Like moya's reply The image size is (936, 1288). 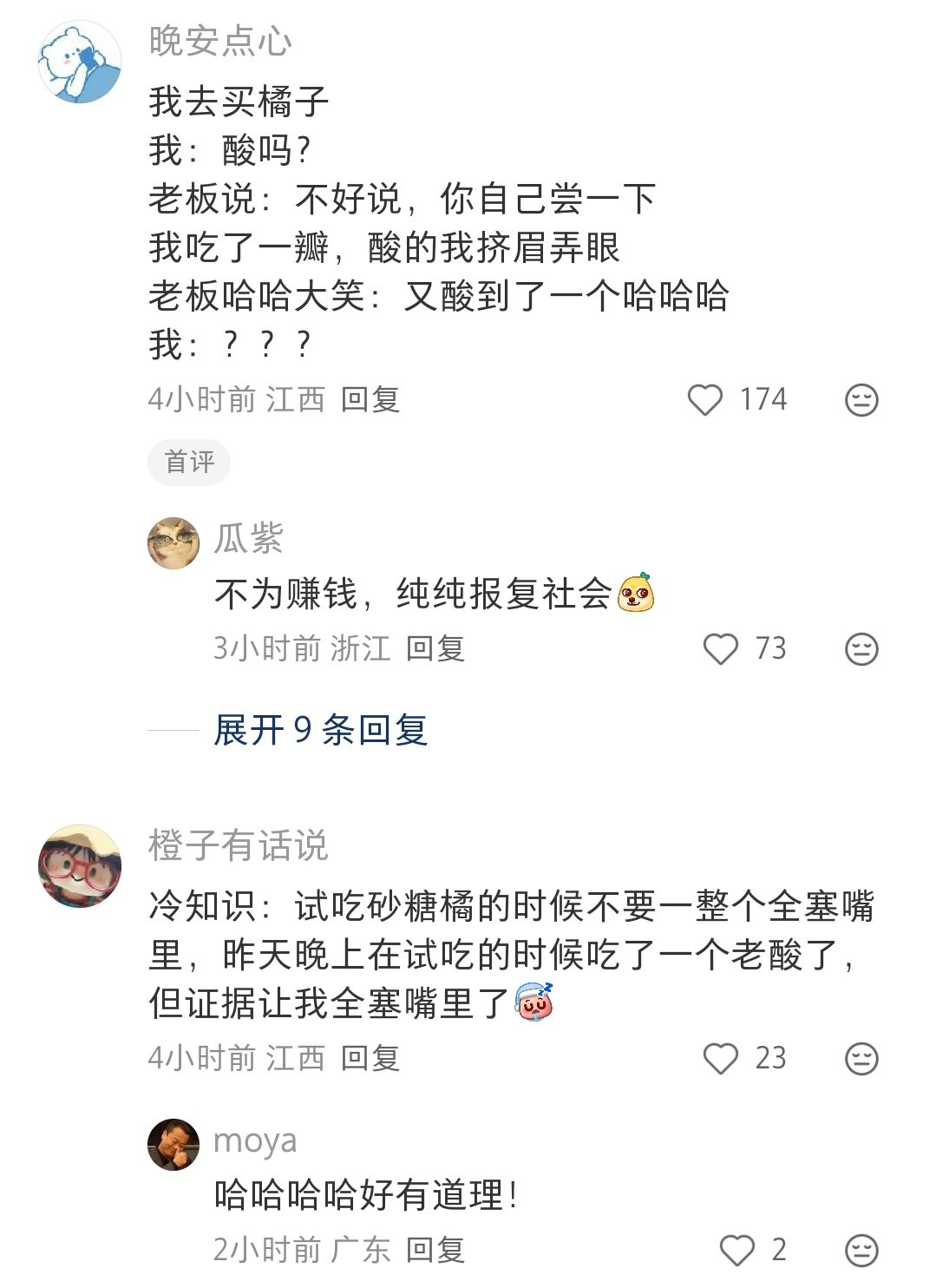click(x=737, y=1251)
